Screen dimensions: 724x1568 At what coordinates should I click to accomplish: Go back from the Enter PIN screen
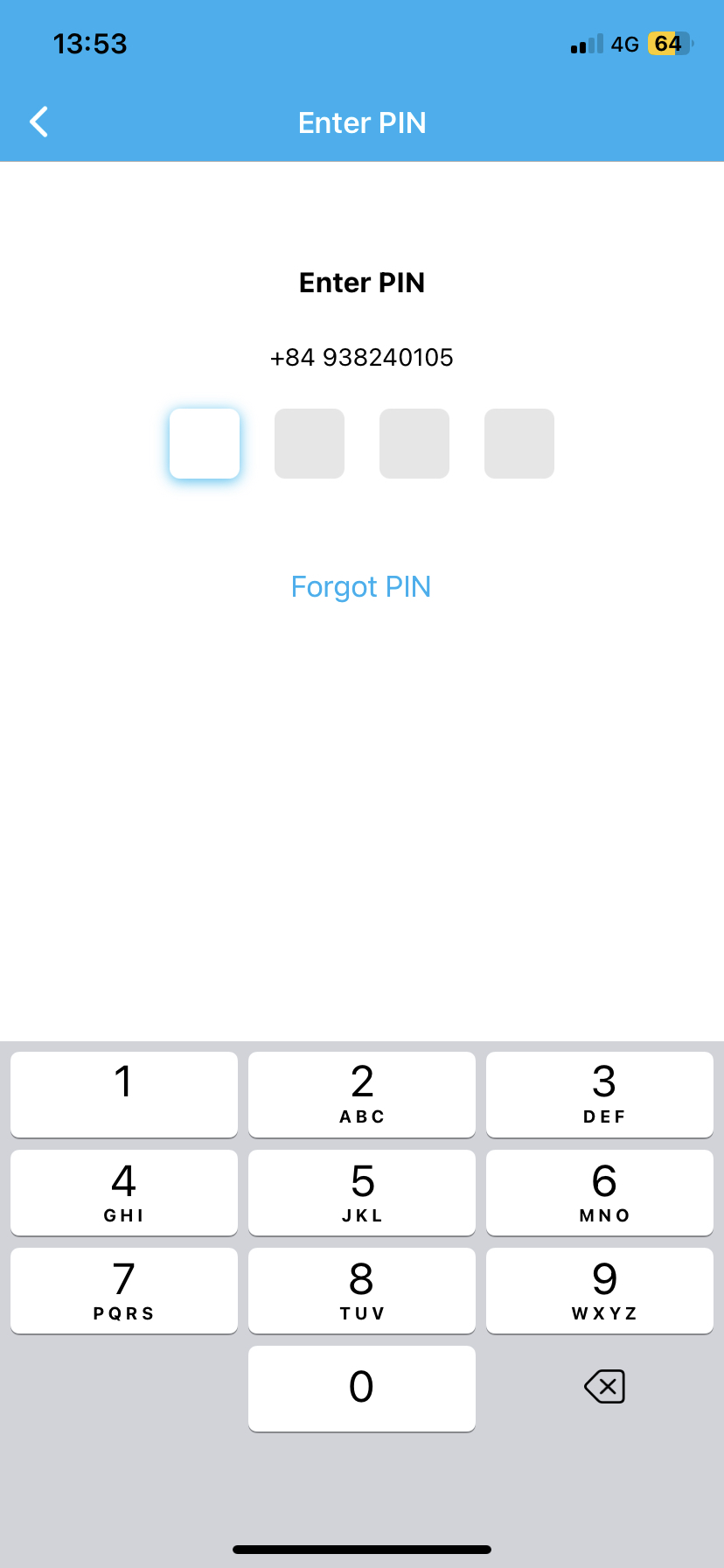pyautogui.click(x=39, y=122)
